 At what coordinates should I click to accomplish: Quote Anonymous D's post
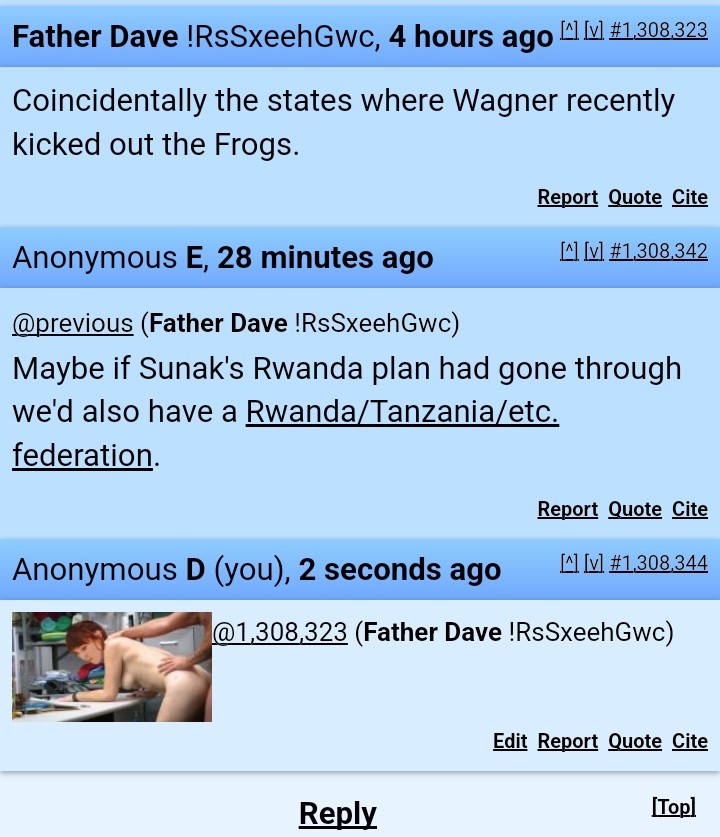[634, 741]
